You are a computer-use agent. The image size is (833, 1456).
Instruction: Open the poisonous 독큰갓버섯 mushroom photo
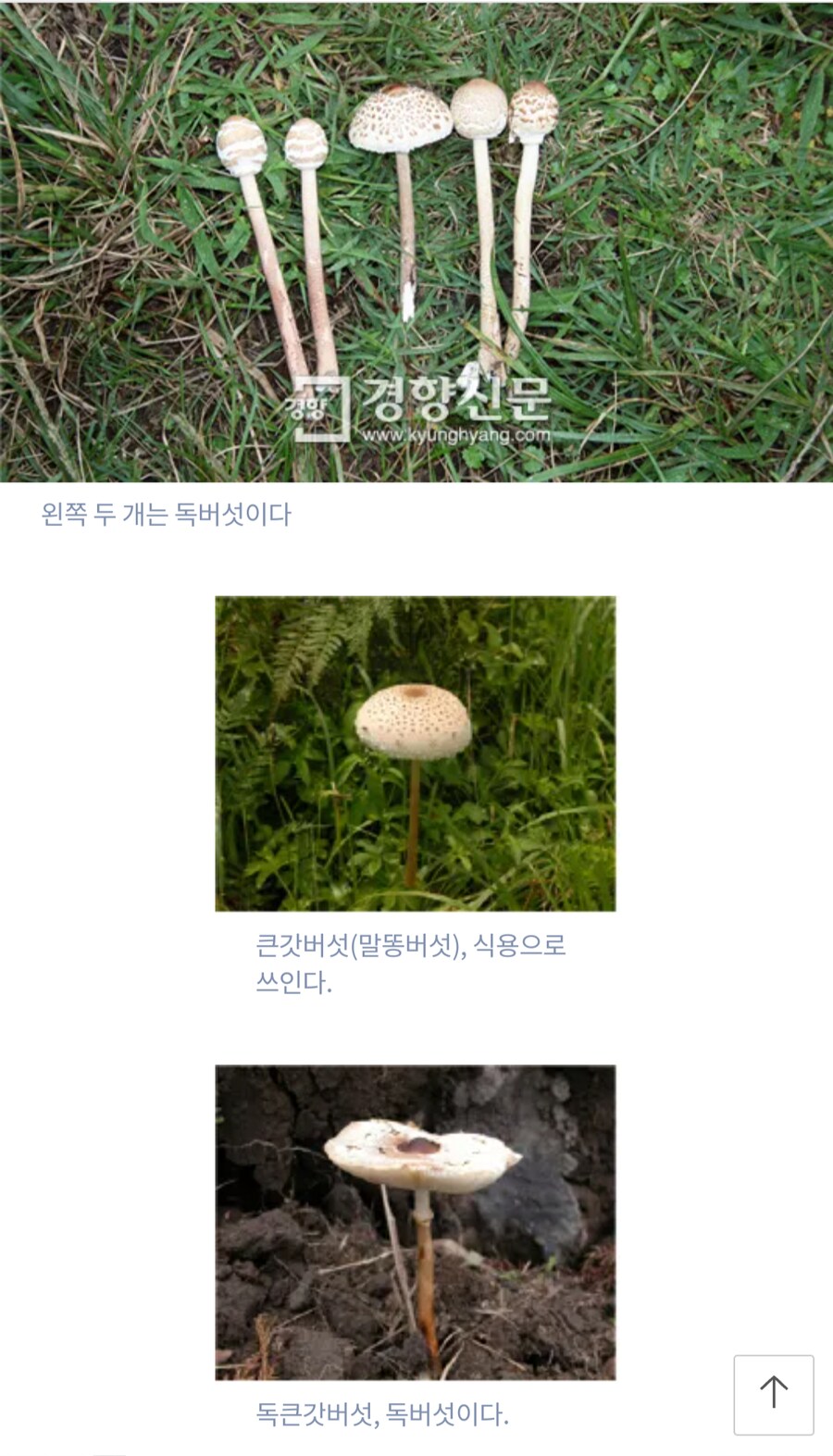(x=416, y=1222)
